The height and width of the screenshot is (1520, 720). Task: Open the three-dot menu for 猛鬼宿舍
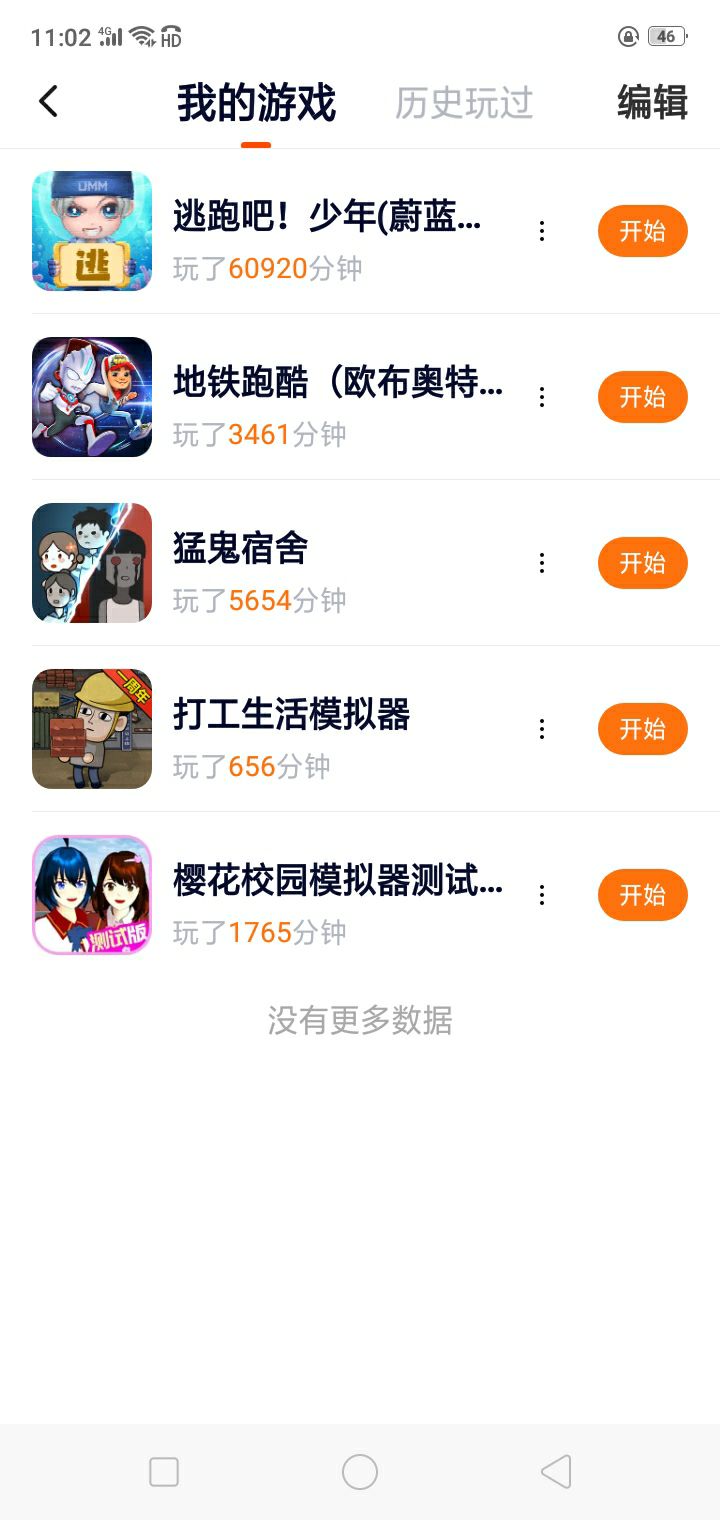pyautogui.click(x=542, y=563)
